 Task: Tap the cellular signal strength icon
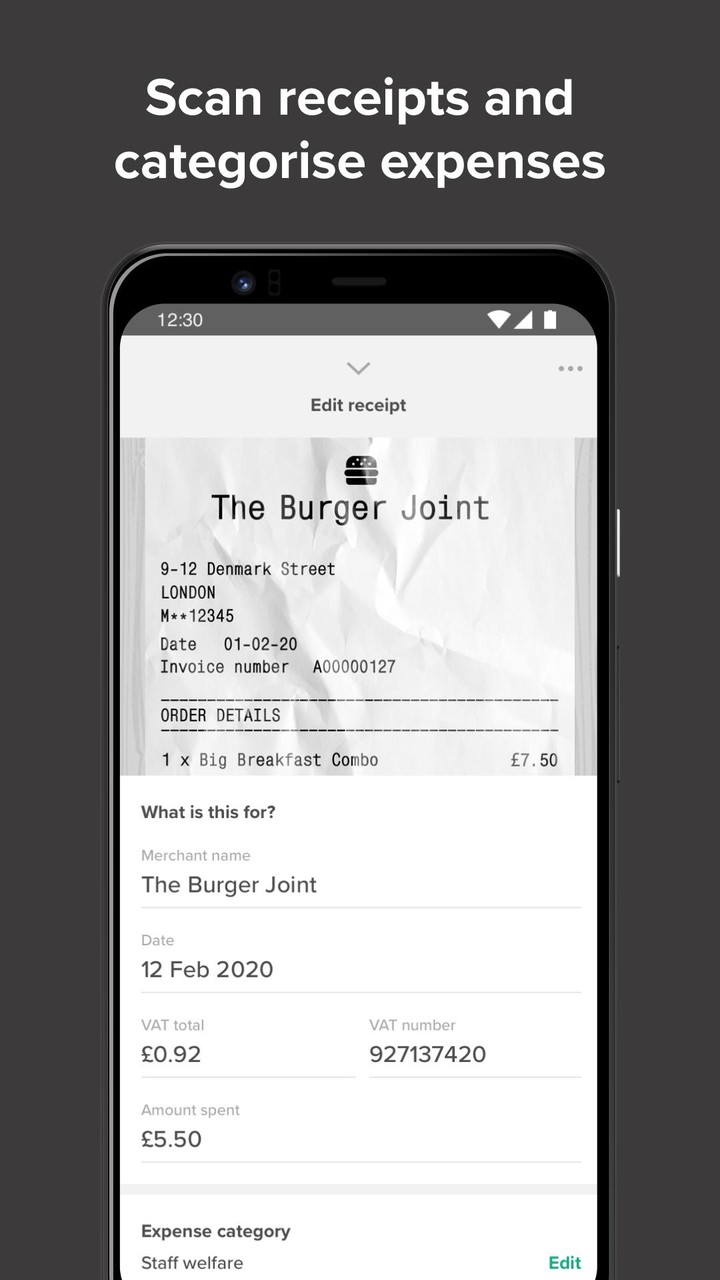click(x=524, y=319)
